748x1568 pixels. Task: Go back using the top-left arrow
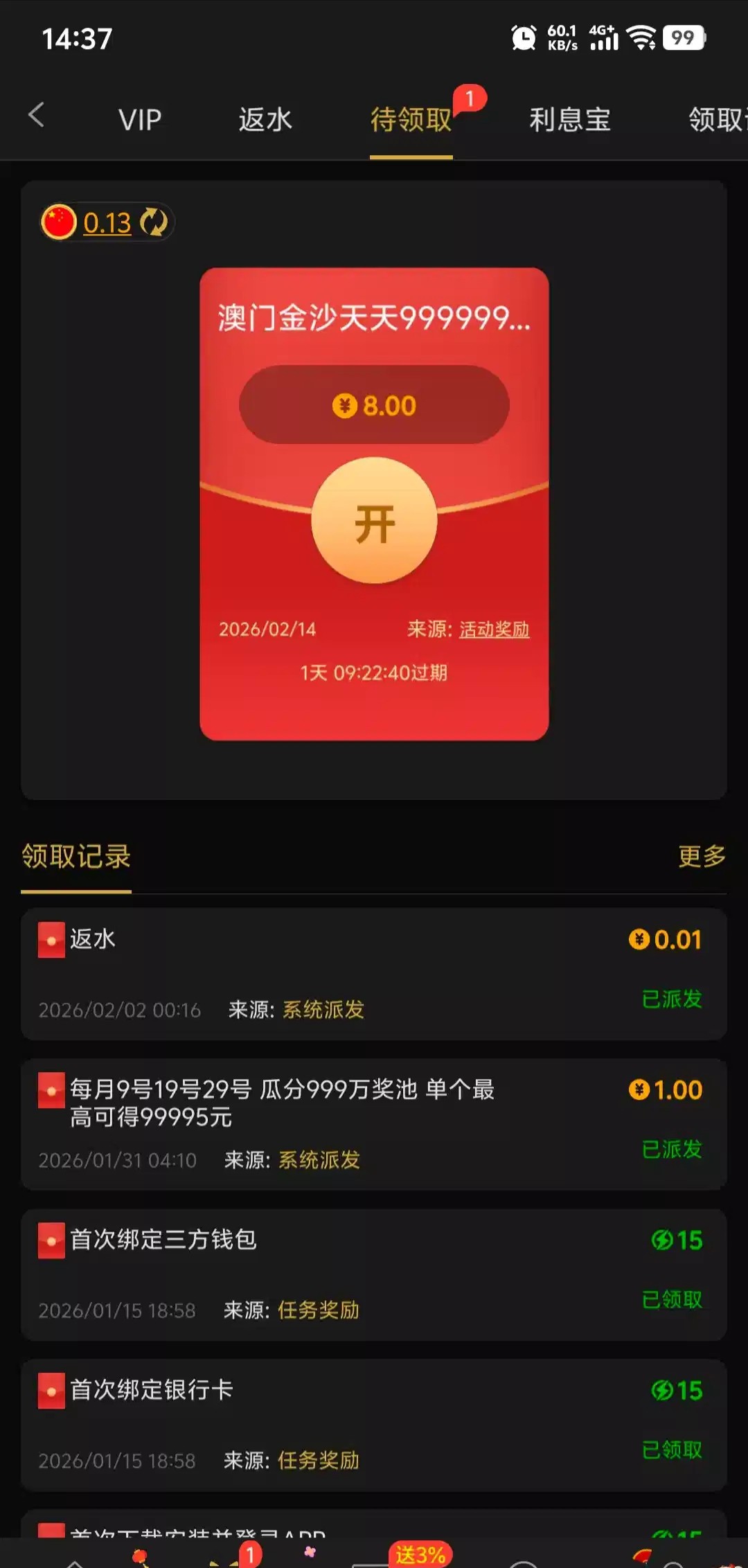point(37,116)
